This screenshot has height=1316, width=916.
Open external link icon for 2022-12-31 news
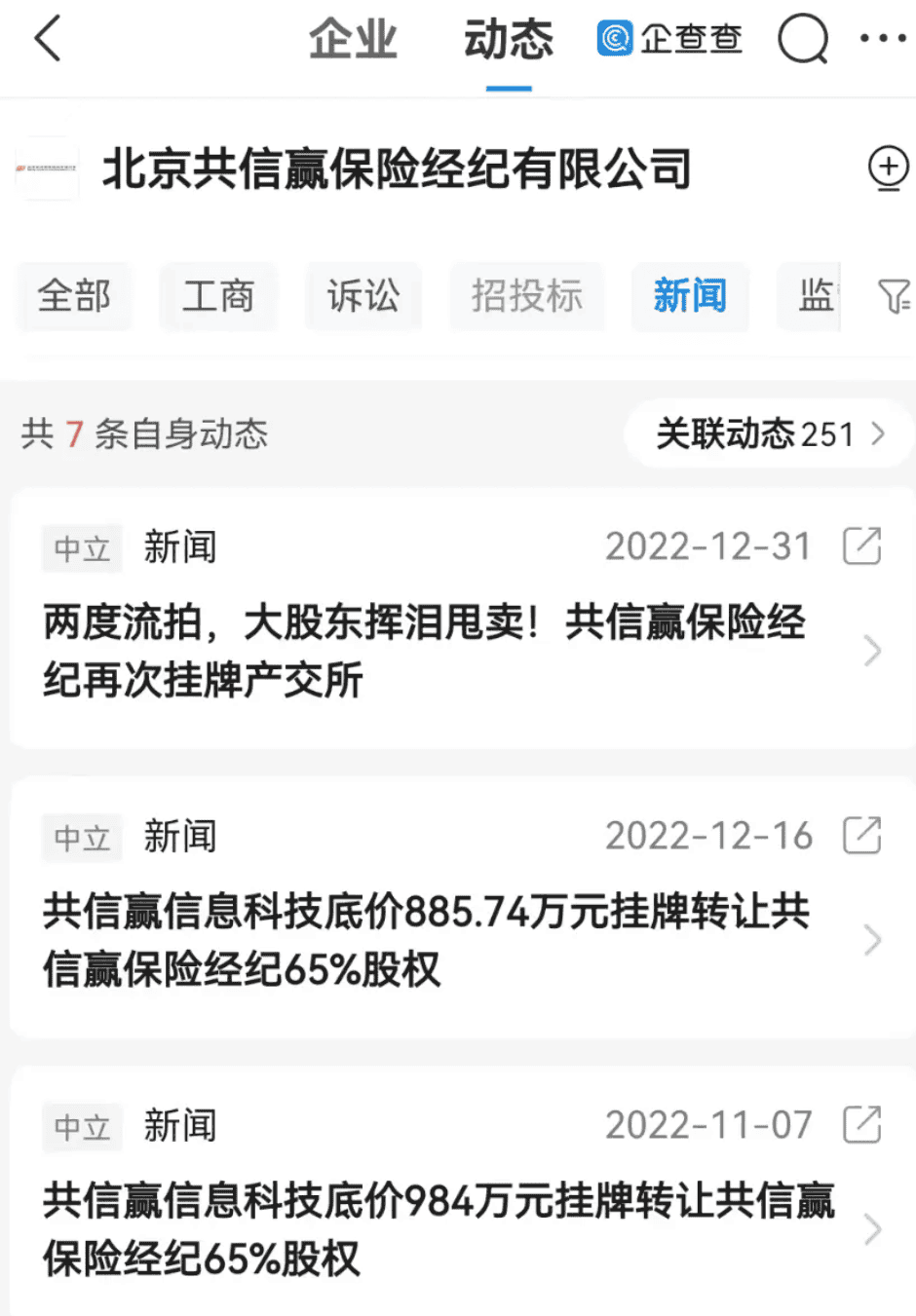point(861,546)
